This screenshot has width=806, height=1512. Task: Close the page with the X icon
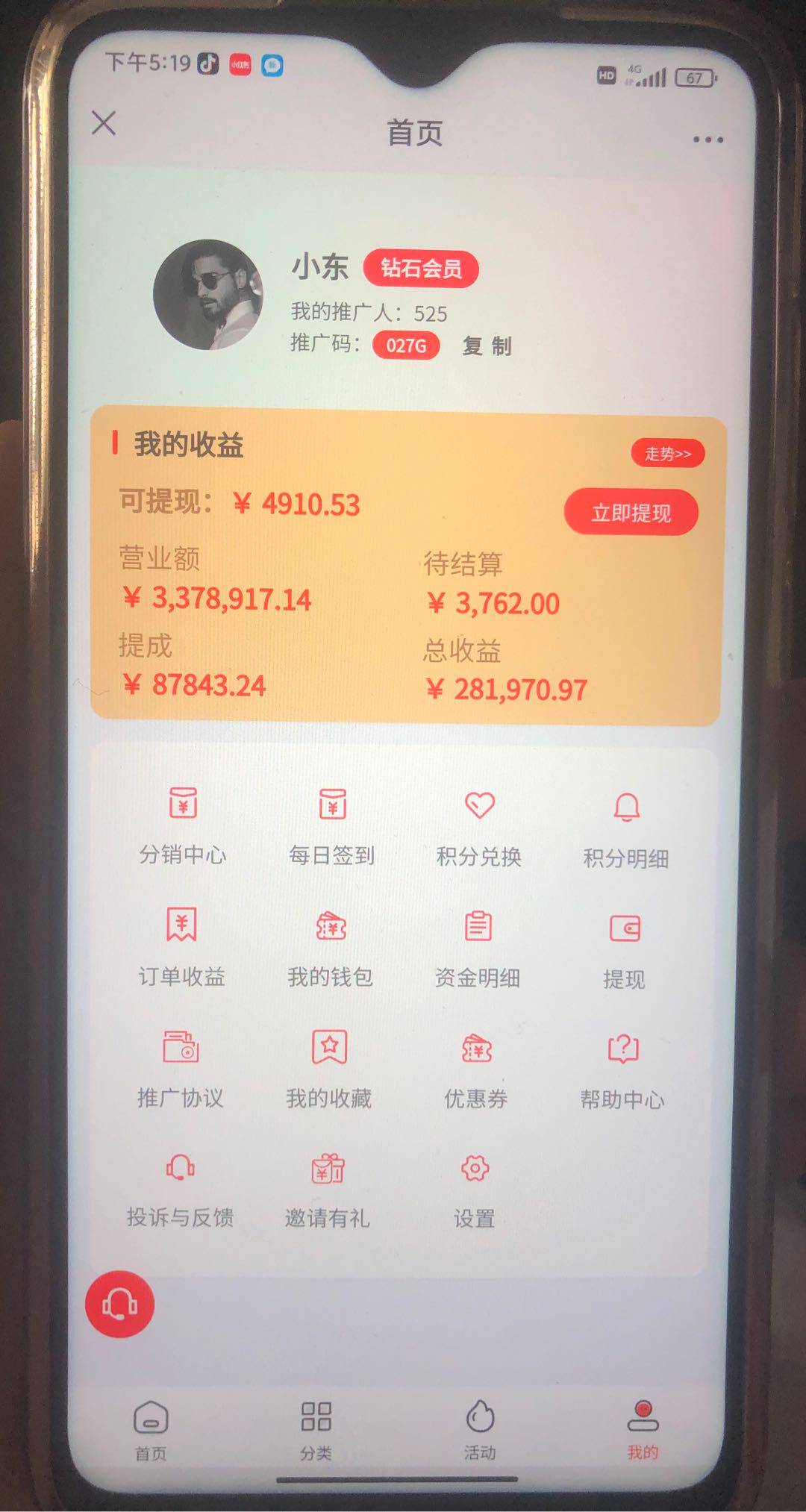click(104, 123)
